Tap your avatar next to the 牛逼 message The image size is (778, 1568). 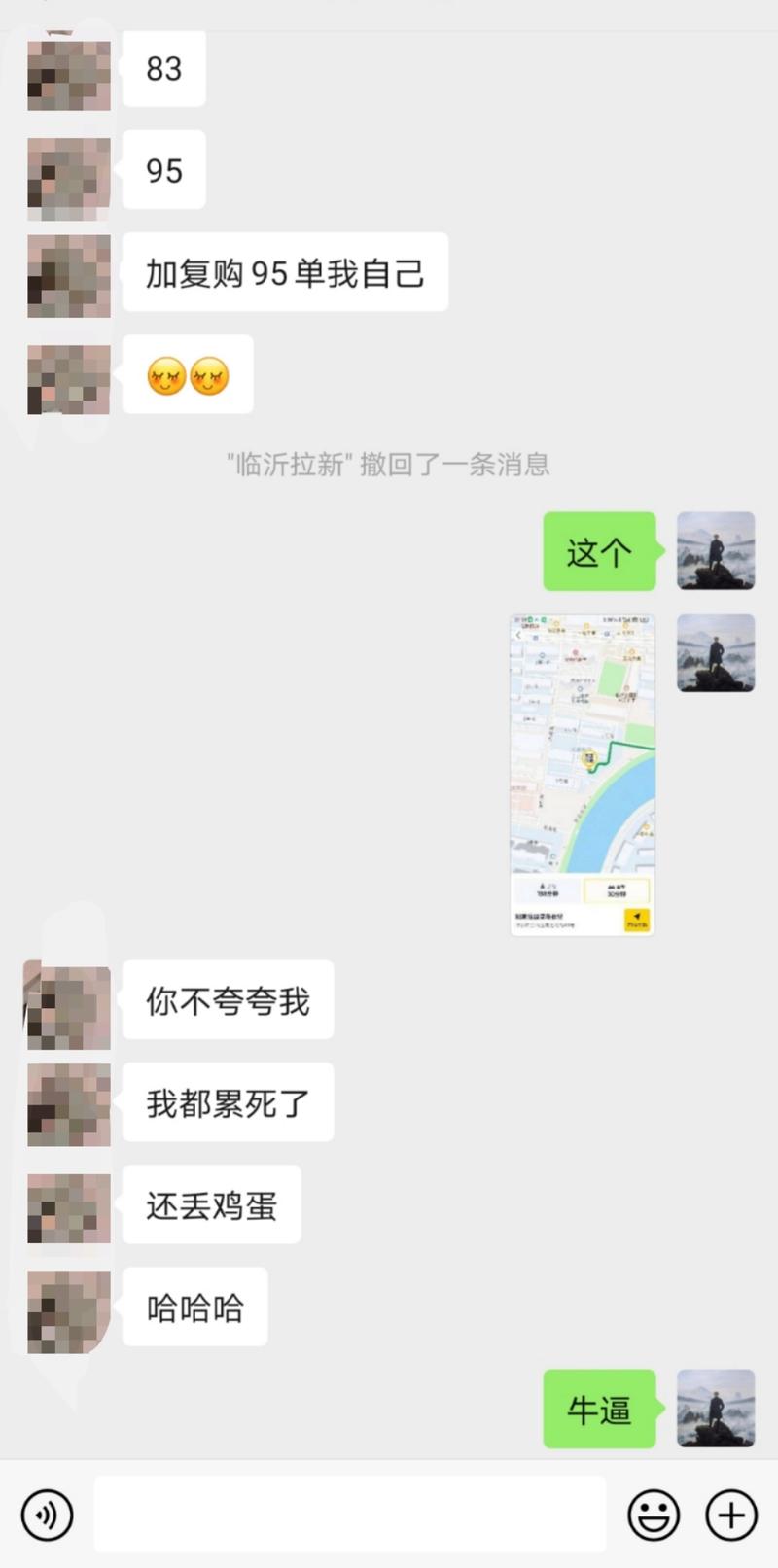coord(715,1411)
